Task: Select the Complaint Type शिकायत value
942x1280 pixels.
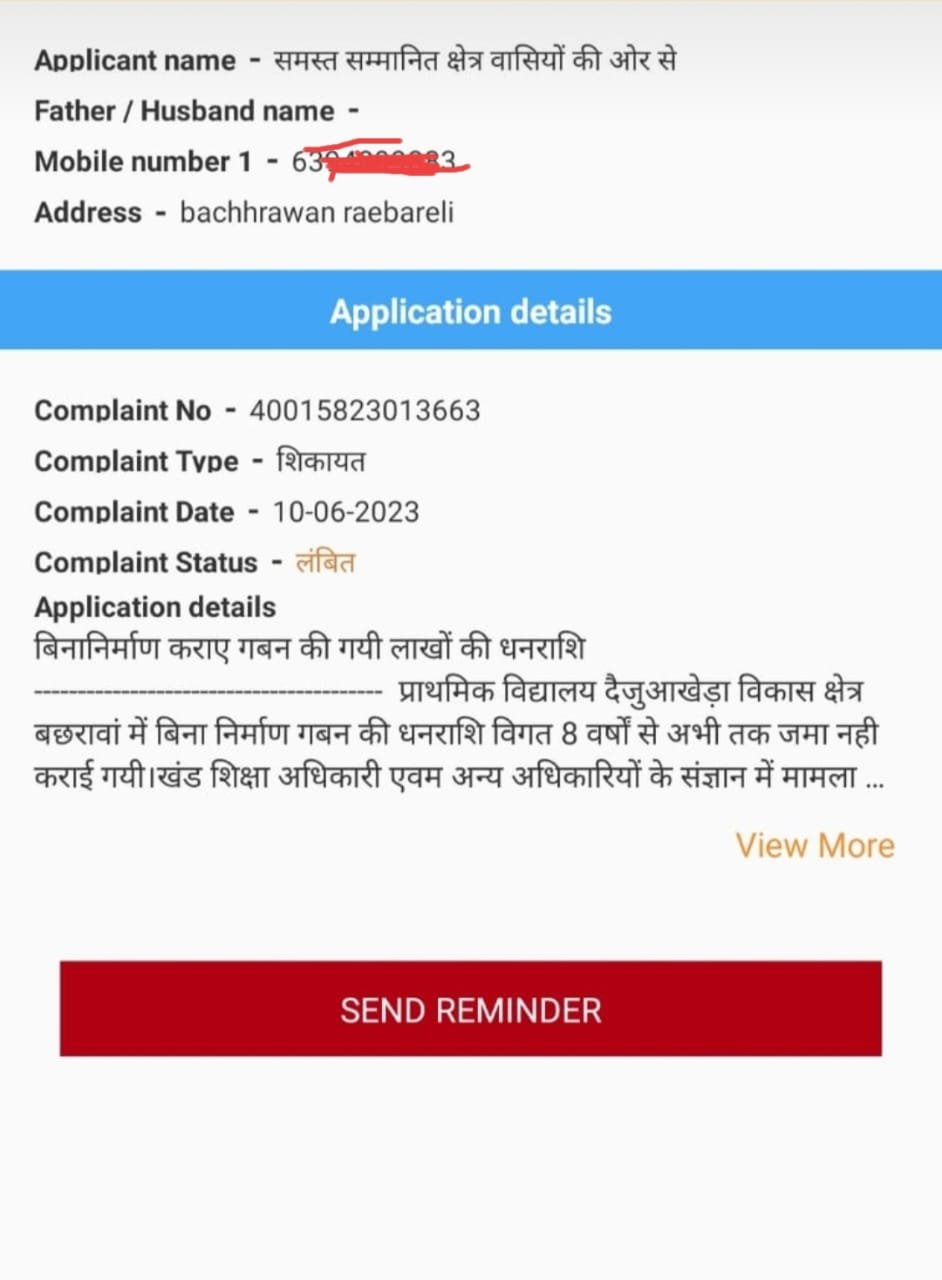Action: click(x=330, y=461)
